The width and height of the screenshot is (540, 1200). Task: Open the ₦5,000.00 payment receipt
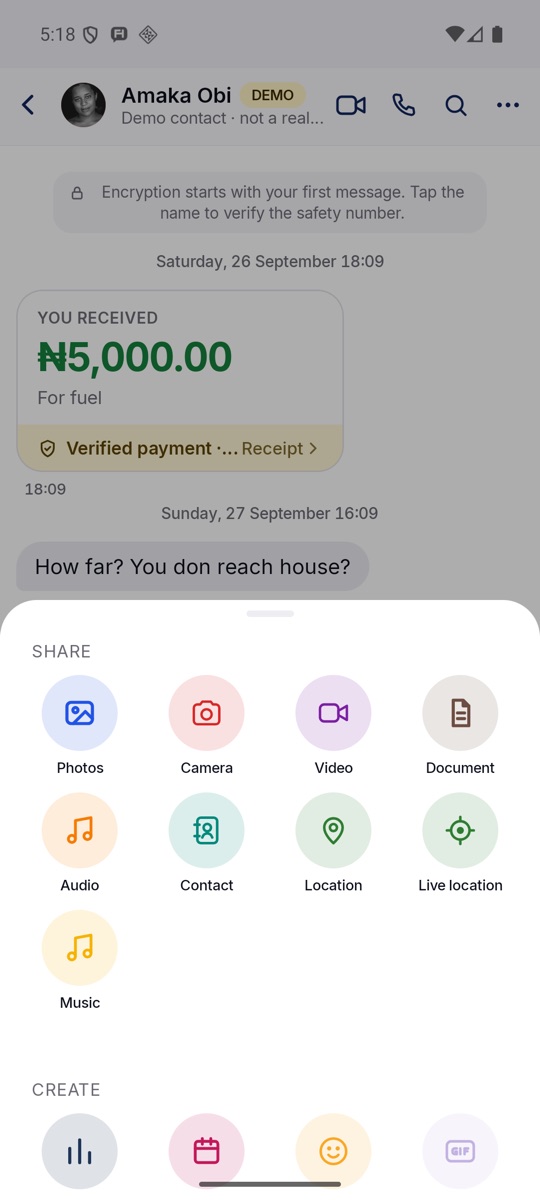point(279,448)
